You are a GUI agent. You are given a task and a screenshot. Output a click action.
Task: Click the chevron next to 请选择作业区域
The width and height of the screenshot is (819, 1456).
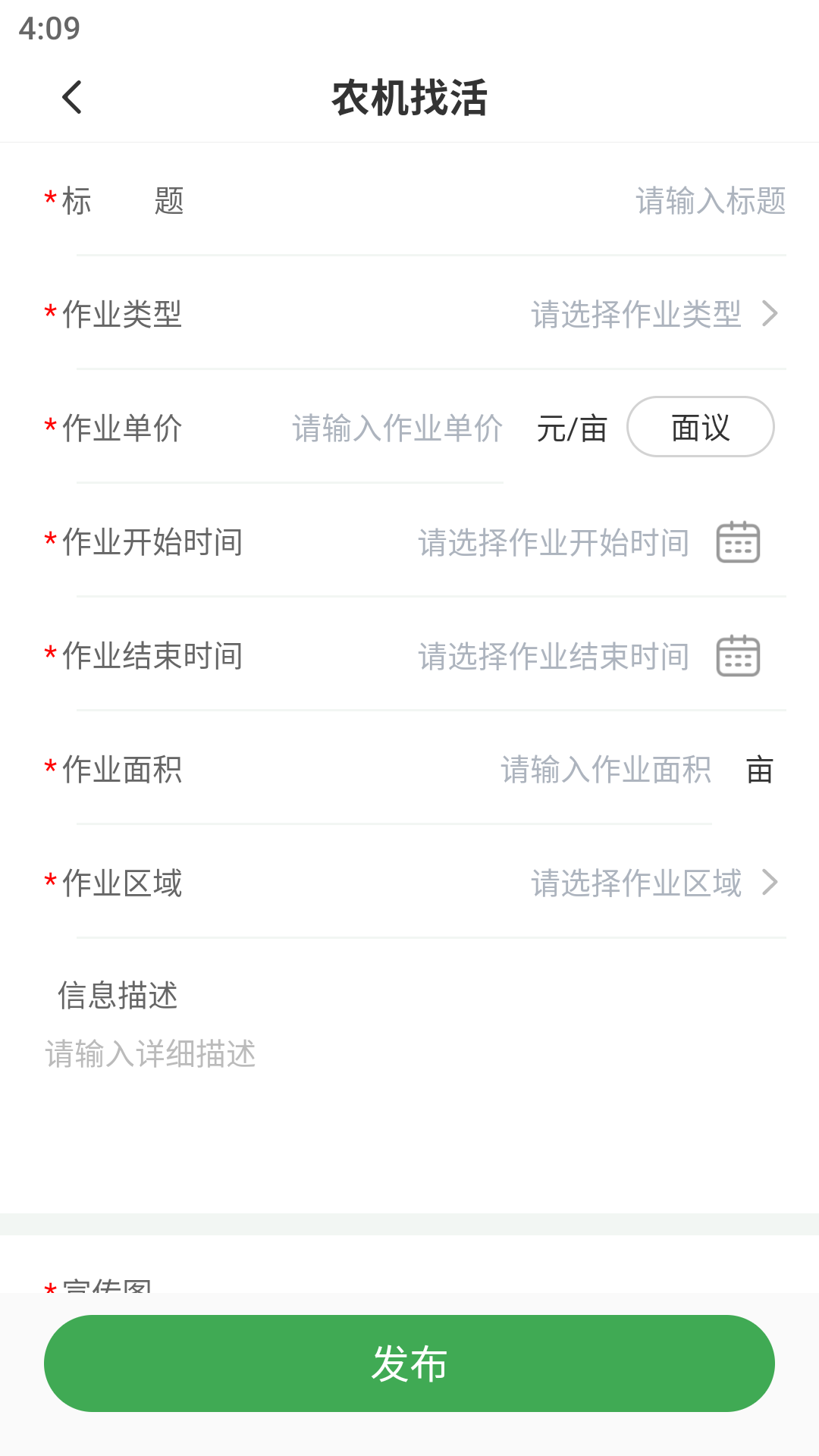(x=771, y=881)
